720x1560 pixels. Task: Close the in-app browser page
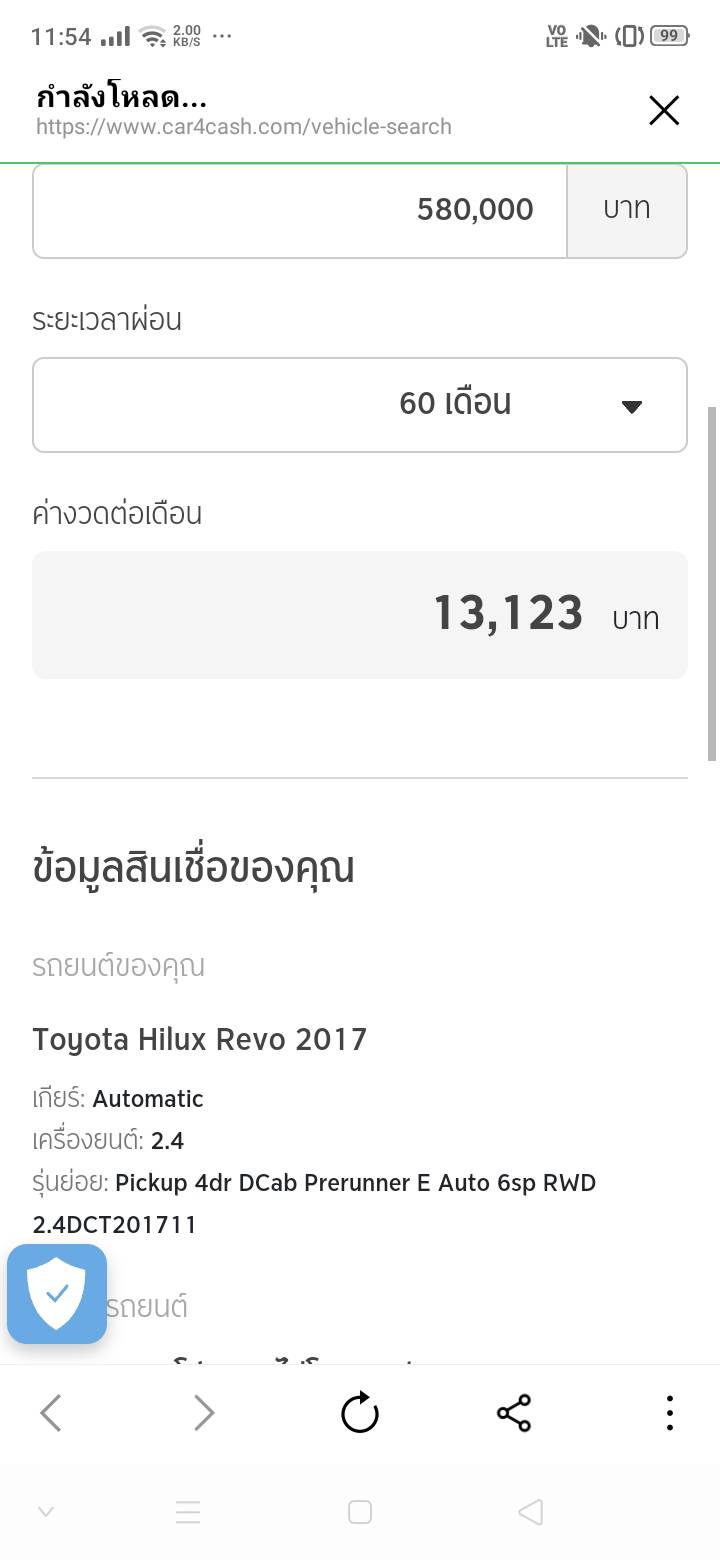(x=664, y=111)
